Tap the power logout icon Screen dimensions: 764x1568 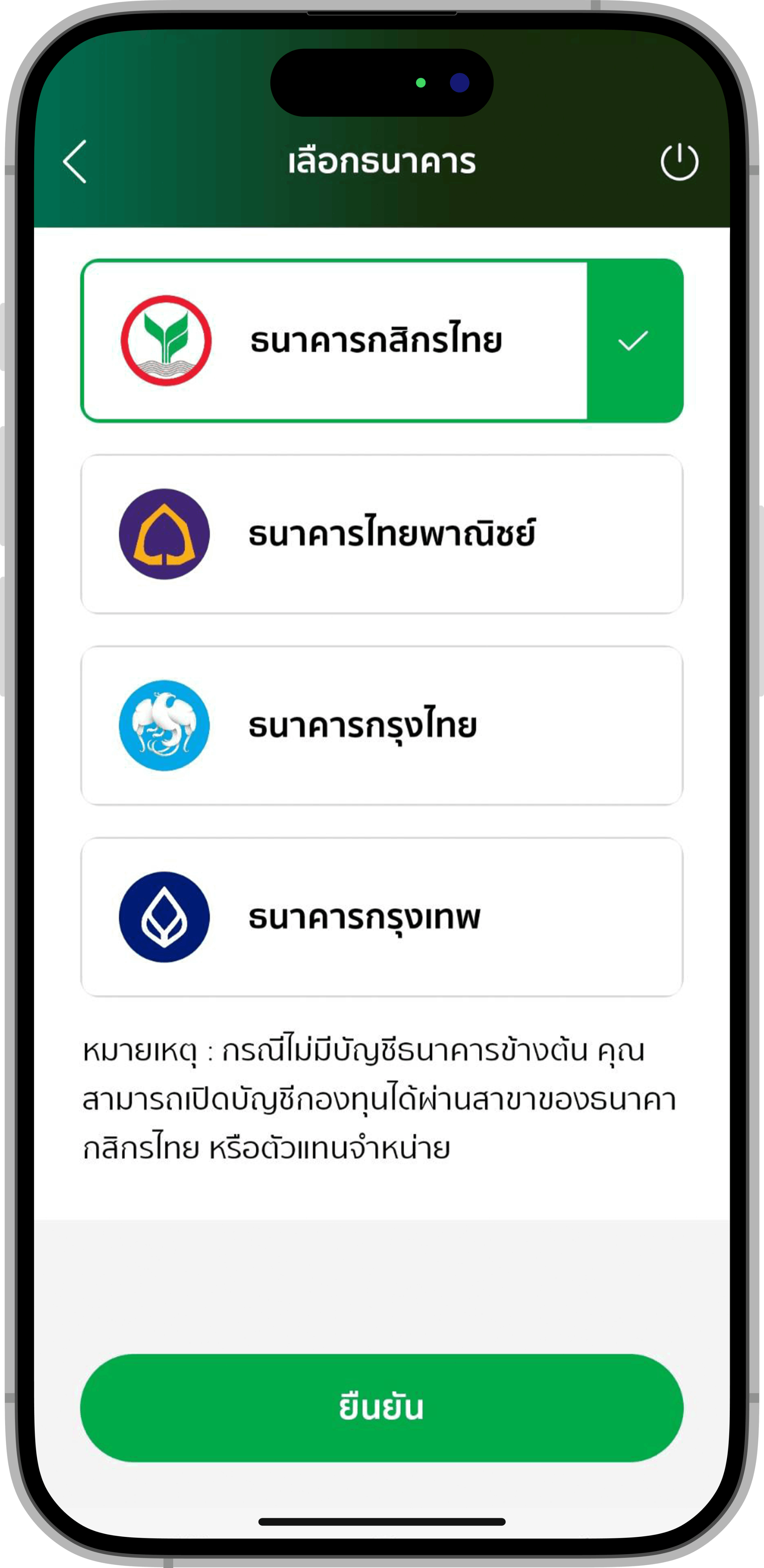679,162
